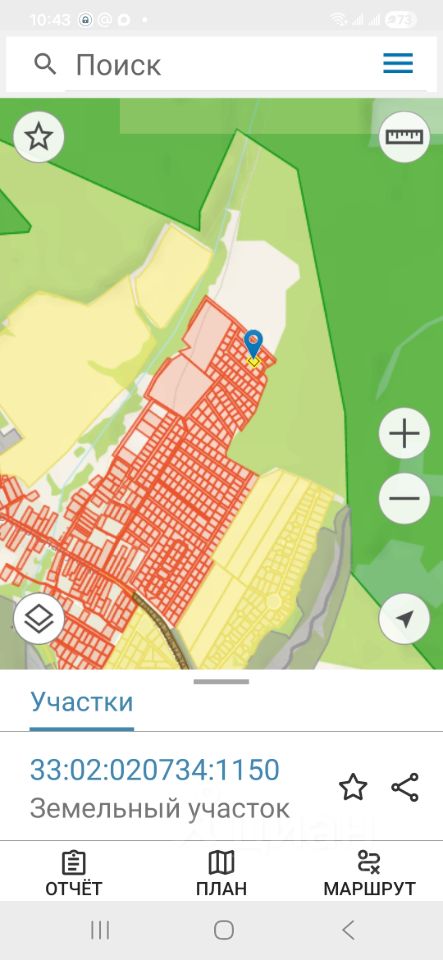This screenshot has width=443, height=960.
Task: Go to the system home screen
Action: pyautogui.click(x=224, y=930)
